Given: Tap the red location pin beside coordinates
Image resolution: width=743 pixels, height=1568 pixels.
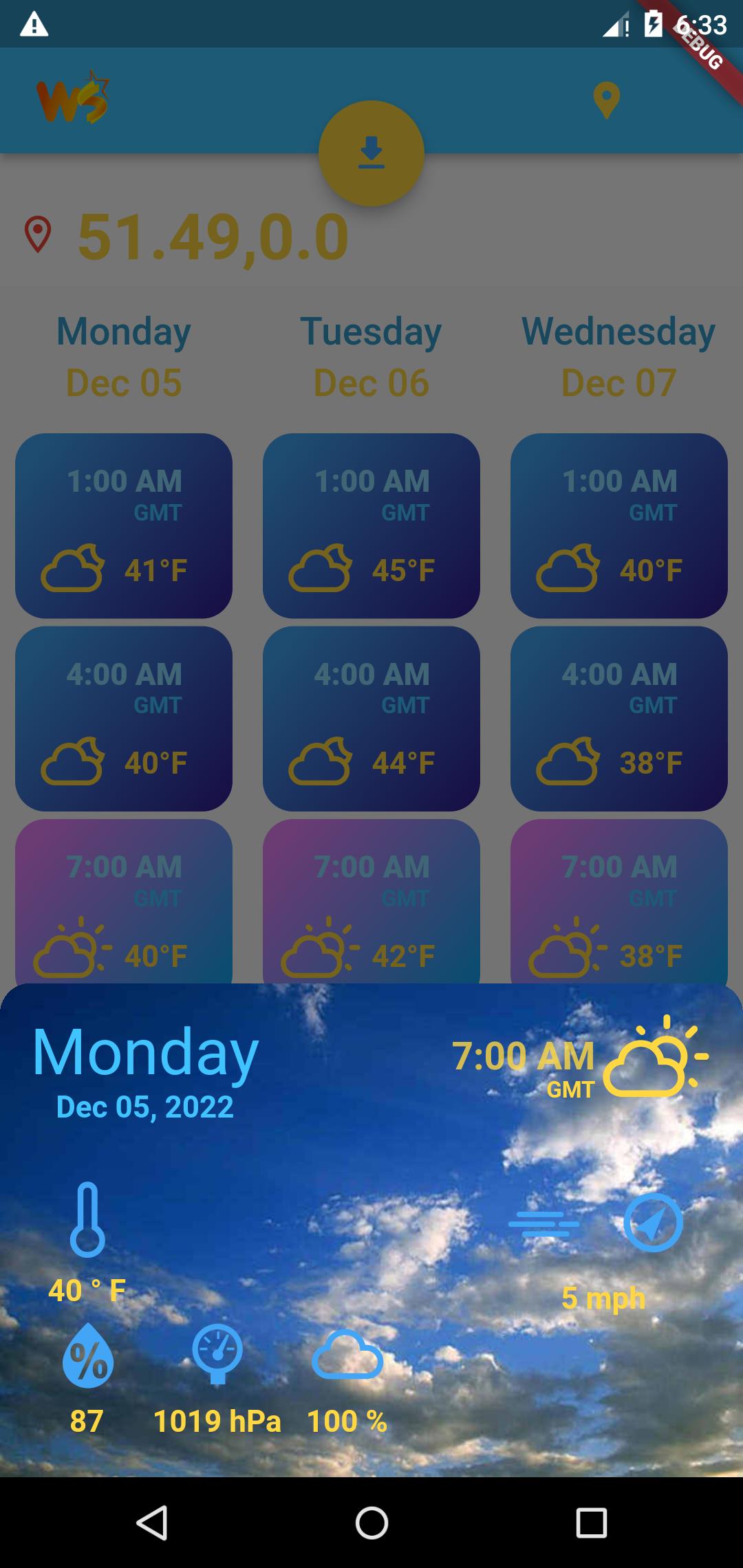Looking at the screenshot, I should [x=39, y=234].
